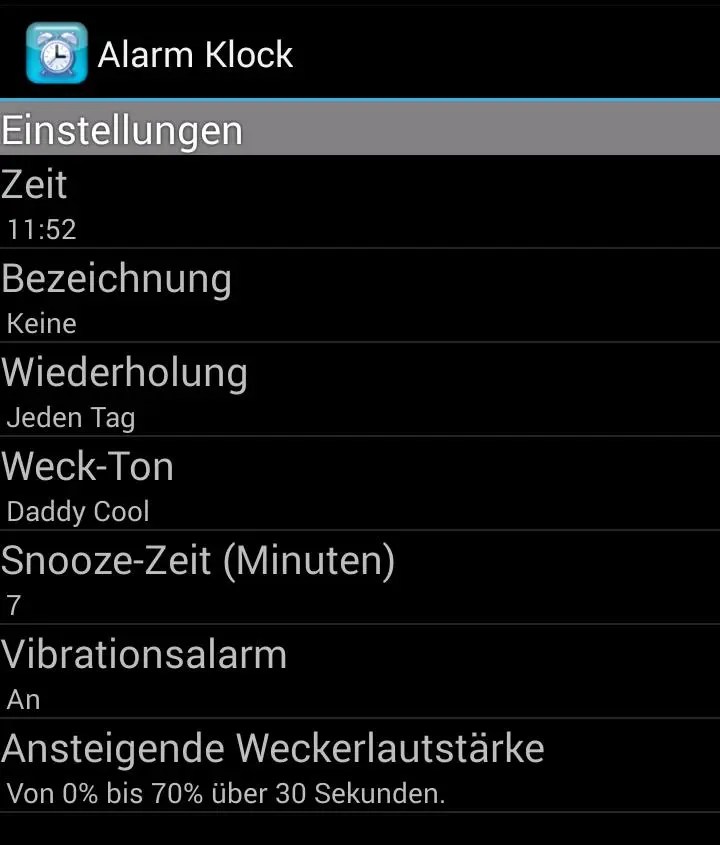
Task: Open the Zeit setting showing 11:52
Action: [360, 202]
